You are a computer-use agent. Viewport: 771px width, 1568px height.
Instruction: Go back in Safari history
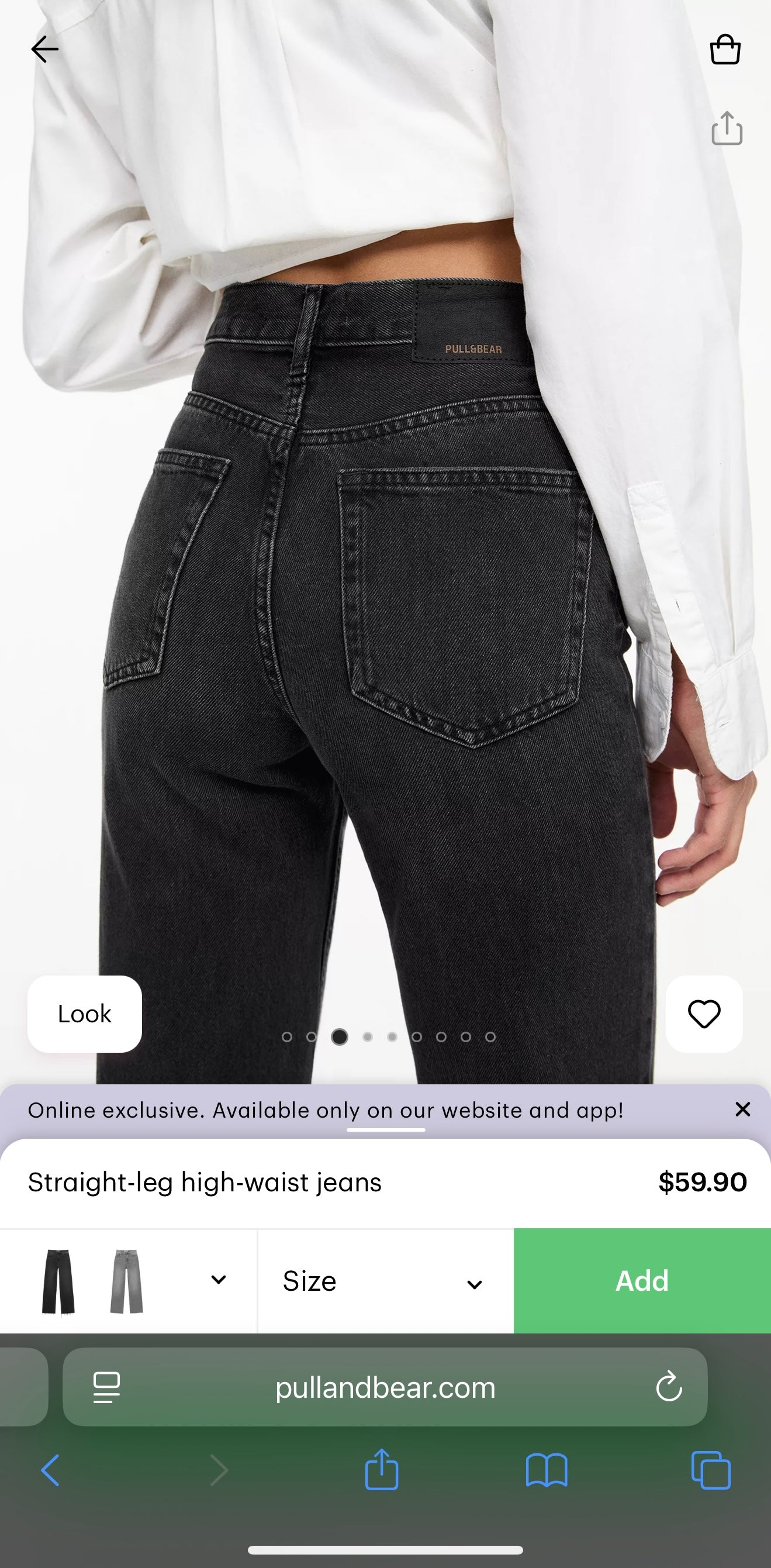50,1470
